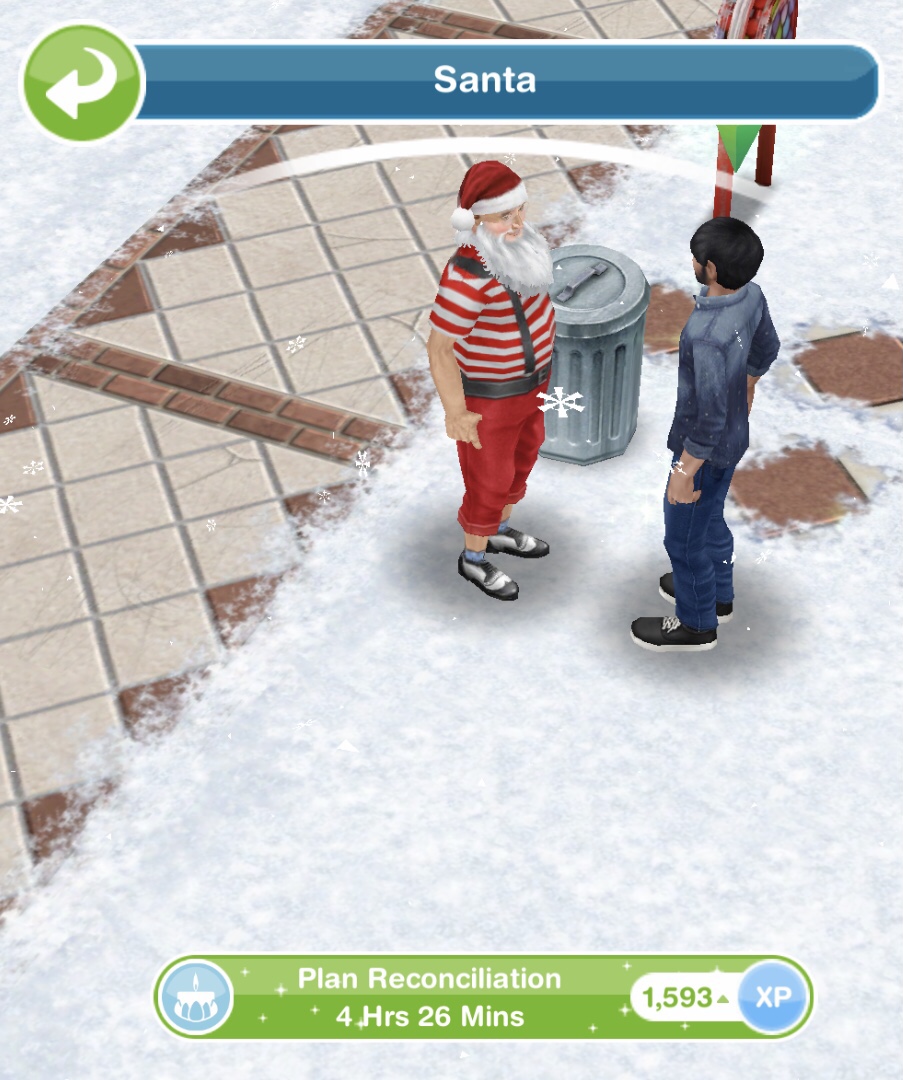
Task: Select the Plan Reconciliation action
Action: [430, 997]
